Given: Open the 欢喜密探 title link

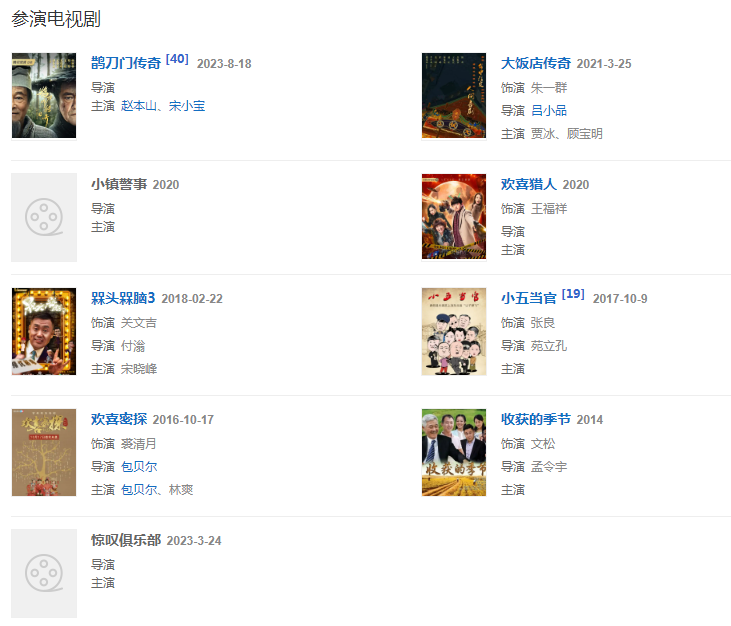Looking at the screenshot, I should pos(119,419).
